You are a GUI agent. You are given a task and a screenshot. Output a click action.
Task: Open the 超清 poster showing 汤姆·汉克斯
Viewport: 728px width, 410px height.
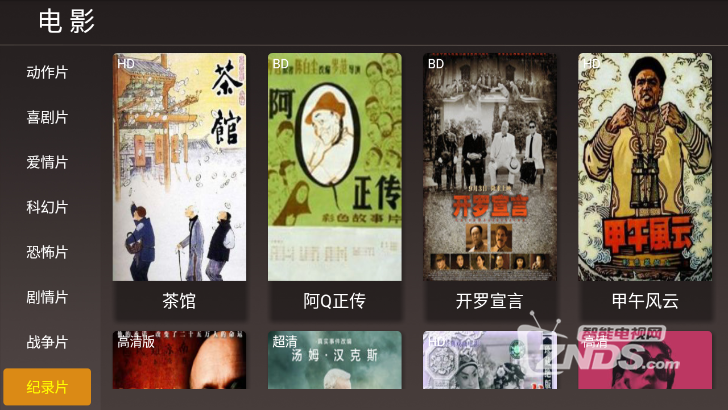pyautogui.click(x=334, y=362)
